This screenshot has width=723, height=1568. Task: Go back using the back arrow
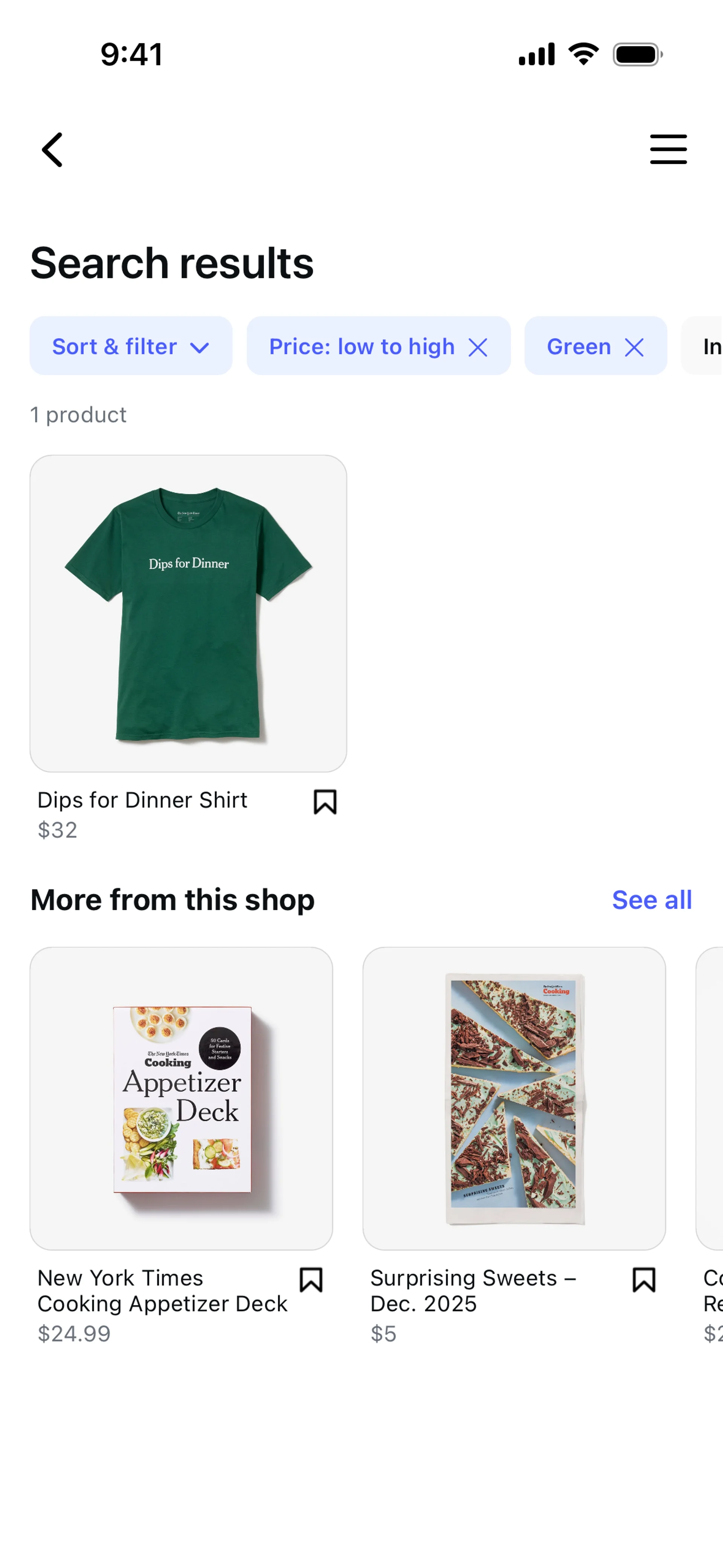coord(52,150)
